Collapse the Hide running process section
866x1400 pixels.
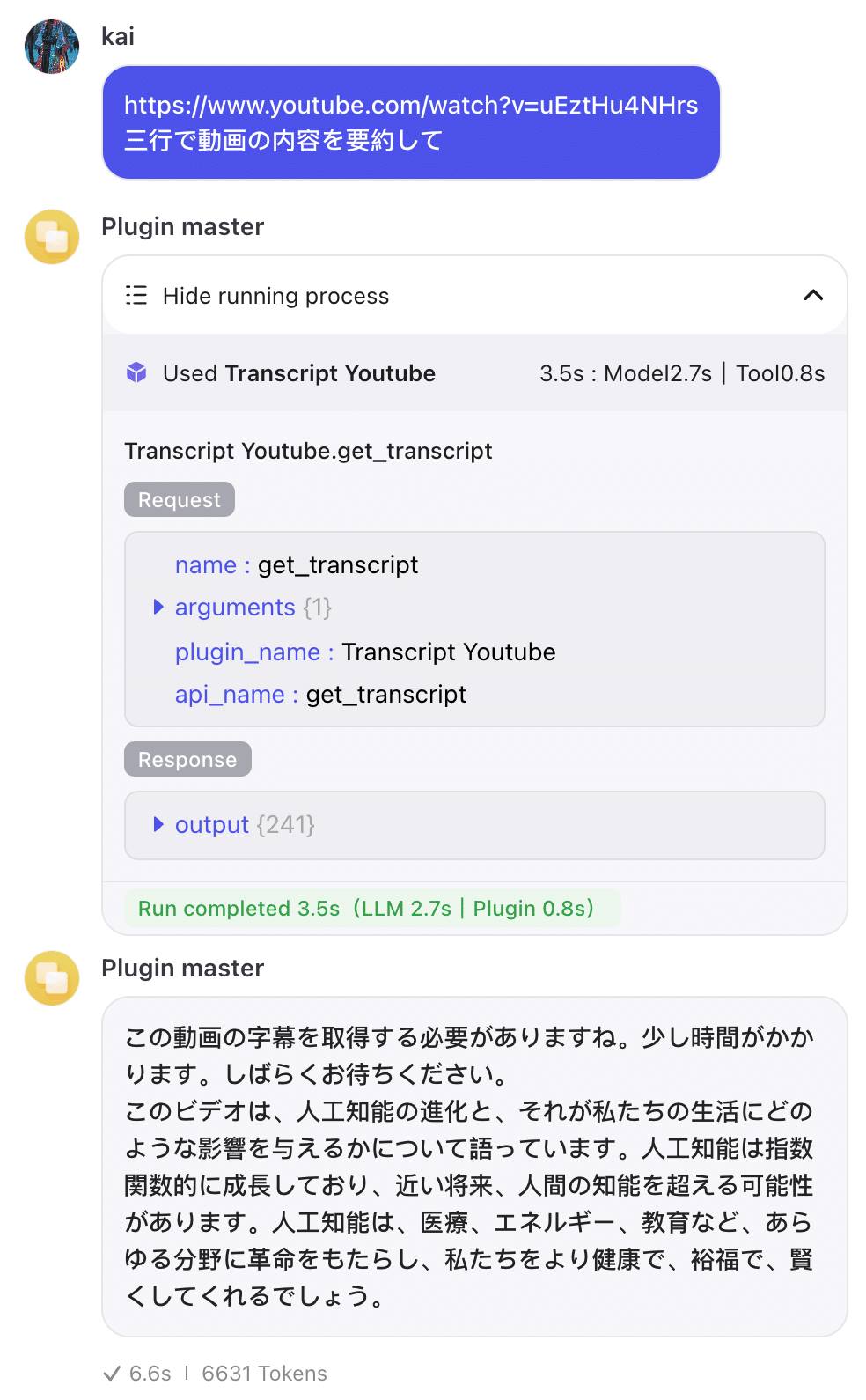point(812,296)
